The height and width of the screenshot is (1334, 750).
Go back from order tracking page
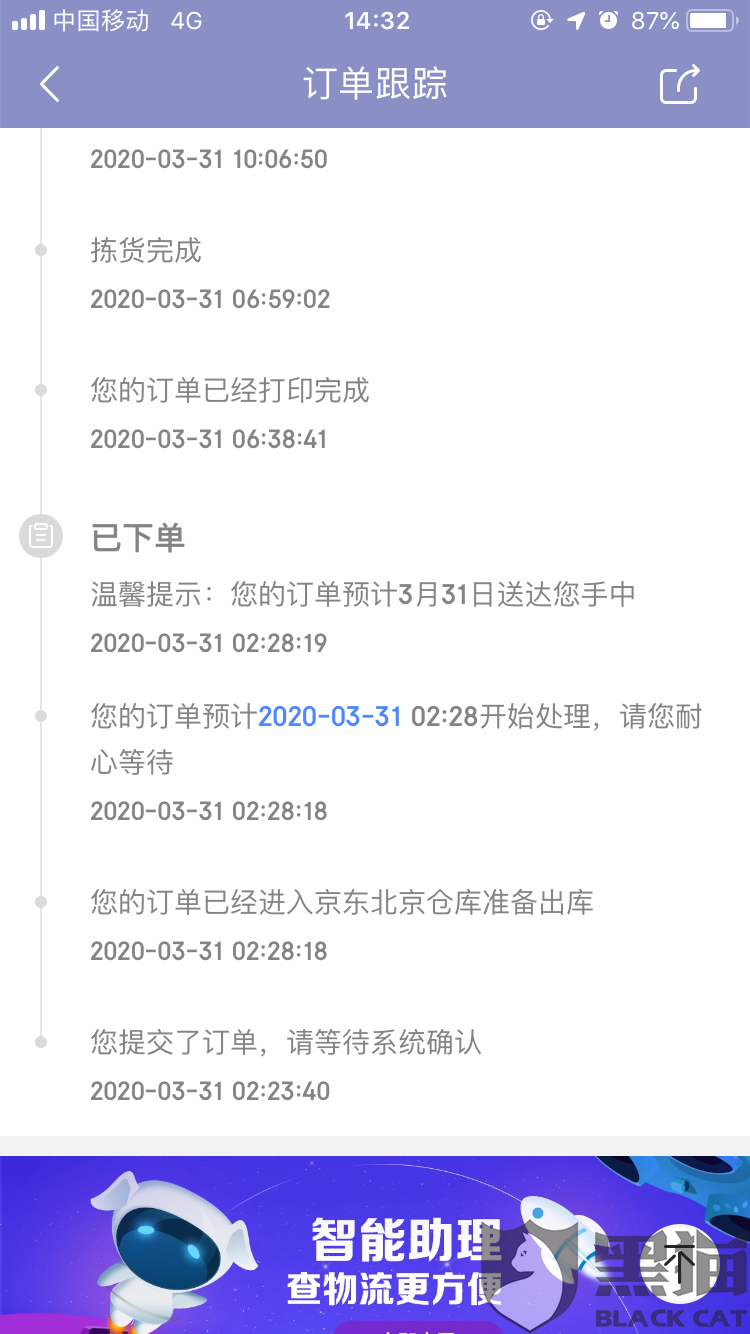[x=50, y=85]
